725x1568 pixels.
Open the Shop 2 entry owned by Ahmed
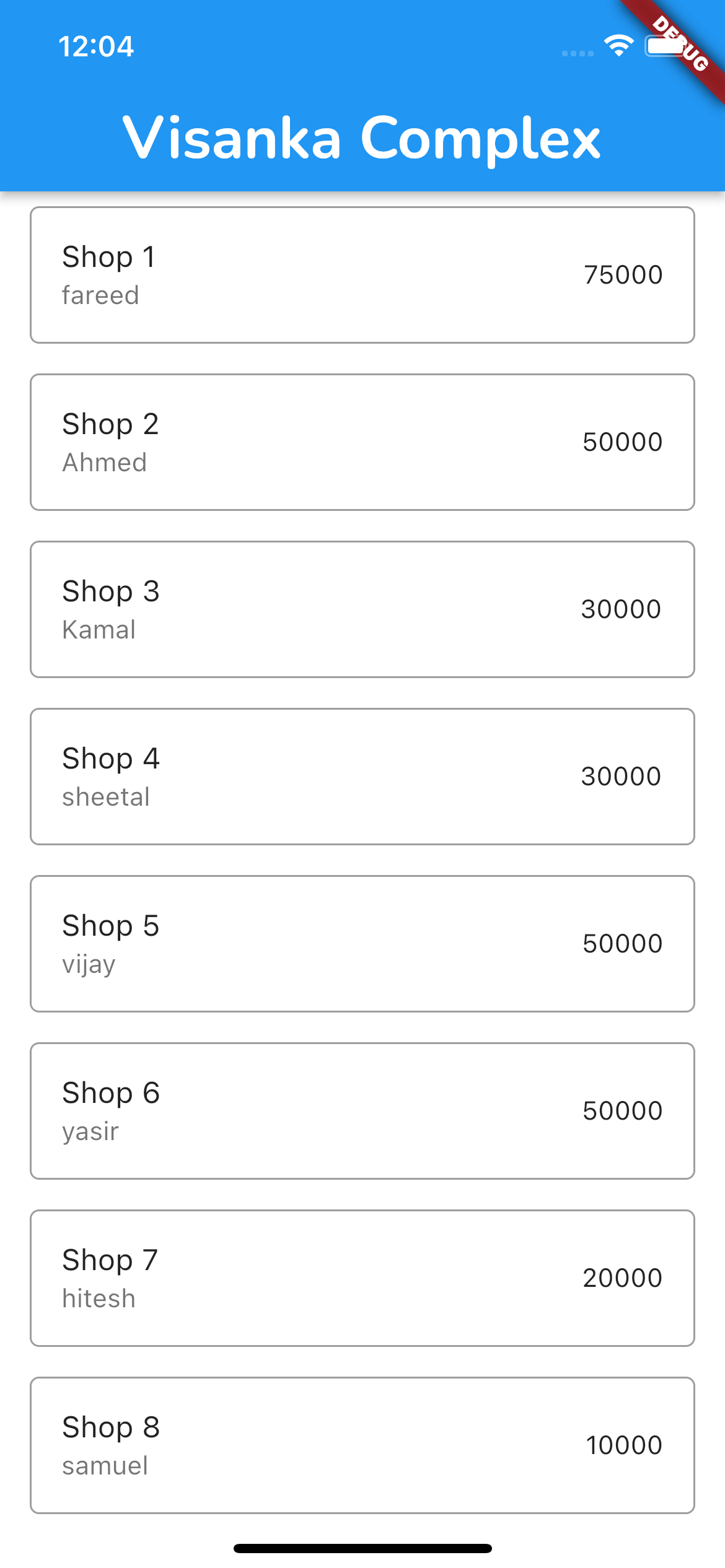[x=362, y=441]
